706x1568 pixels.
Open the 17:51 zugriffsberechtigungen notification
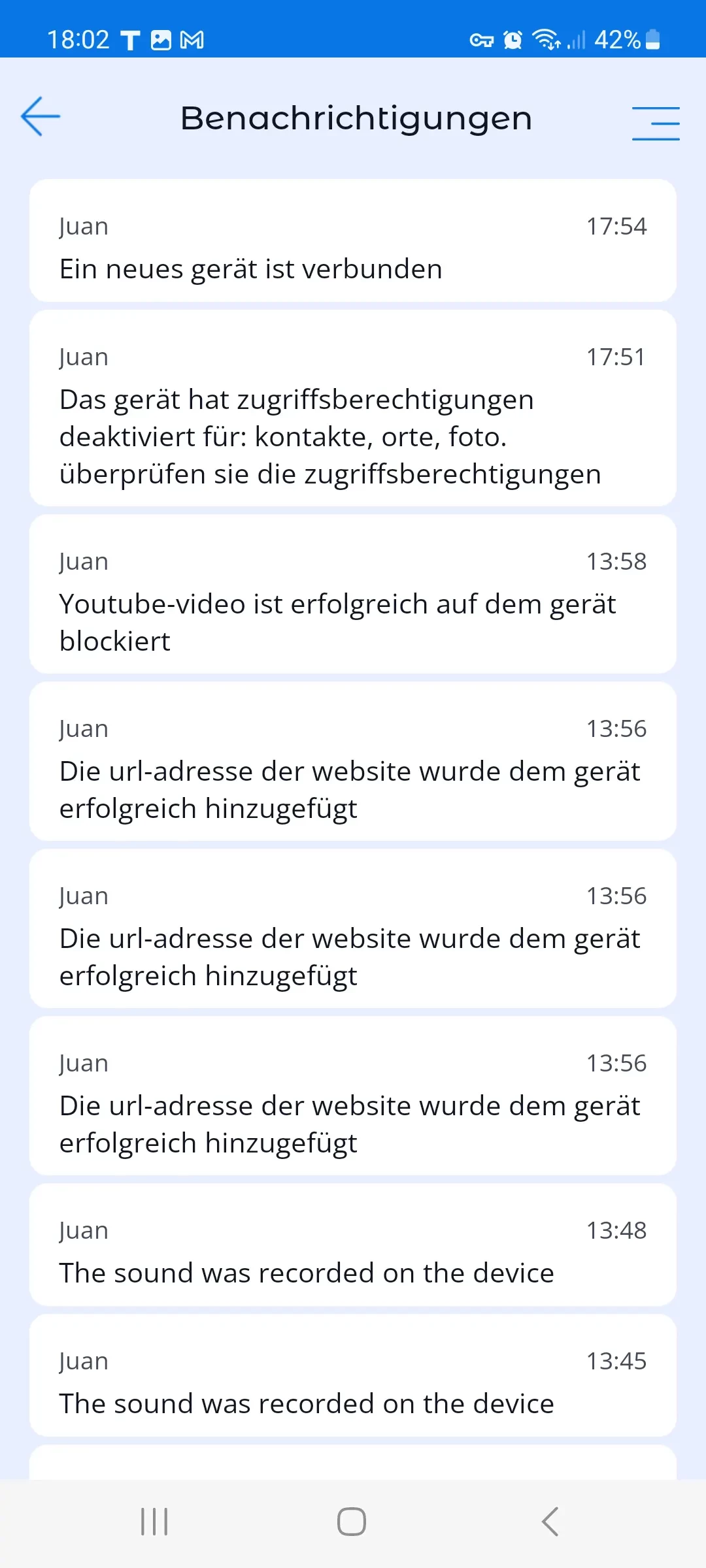[353, 408]
